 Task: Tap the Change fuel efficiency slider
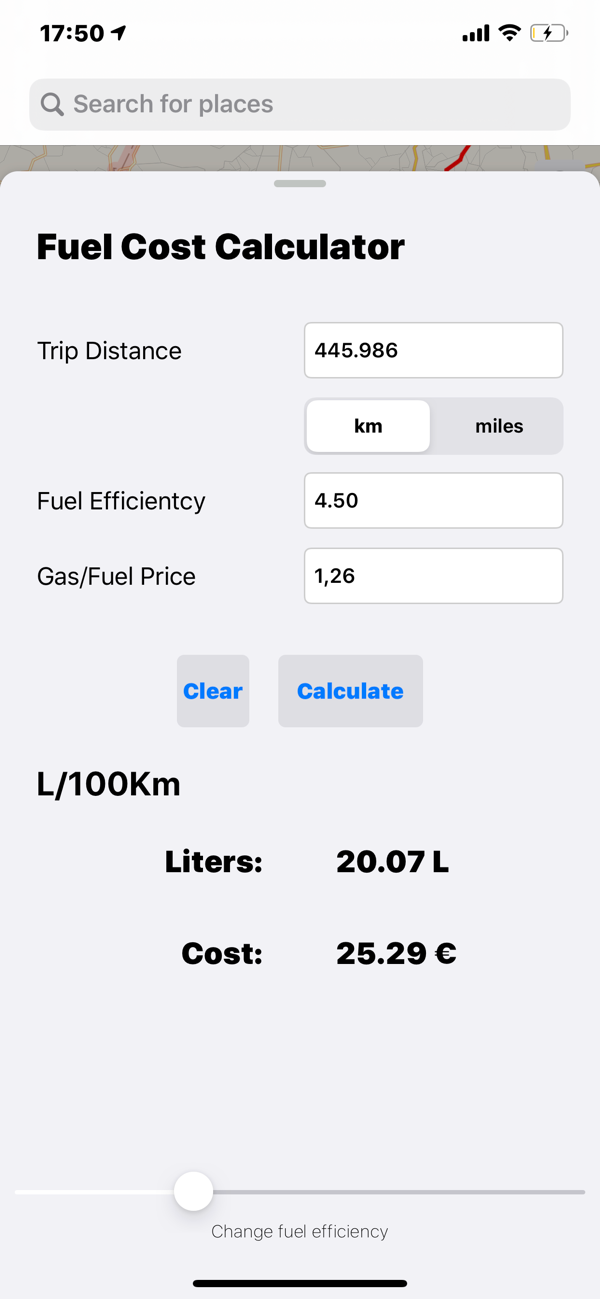tap(194, 1191)
